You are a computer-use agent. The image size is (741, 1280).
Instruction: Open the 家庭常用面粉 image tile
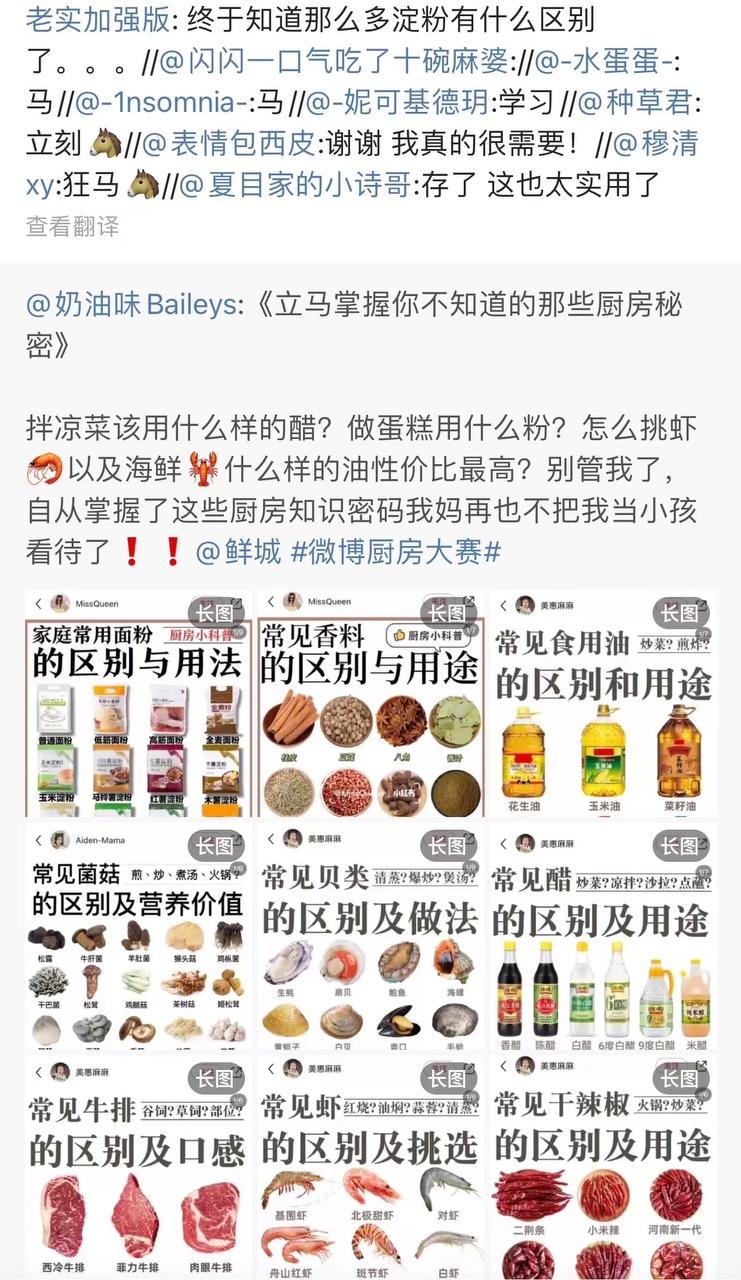(x=138, y=703)
